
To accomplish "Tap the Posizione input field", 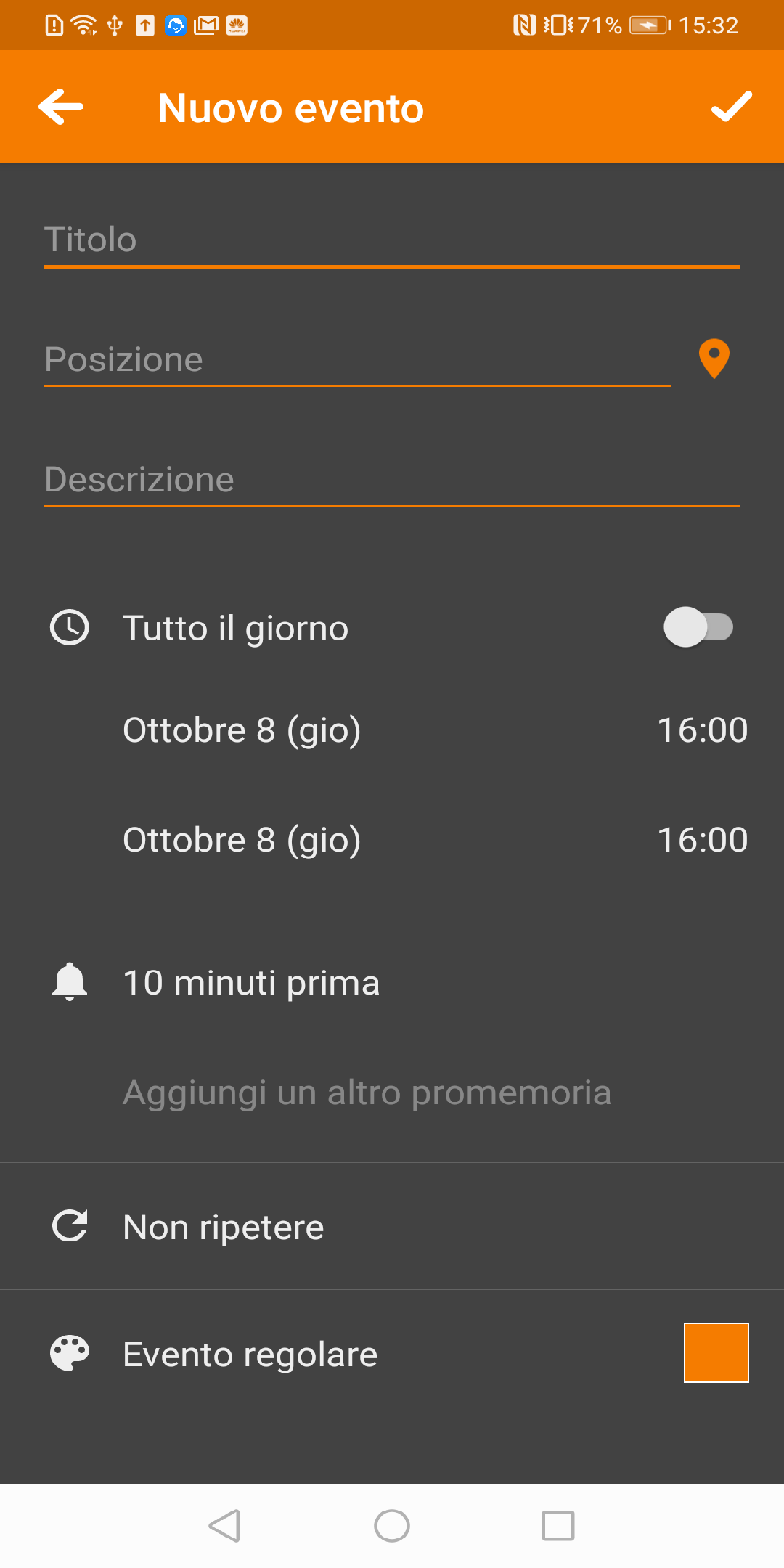I will [x=356, y=359].
